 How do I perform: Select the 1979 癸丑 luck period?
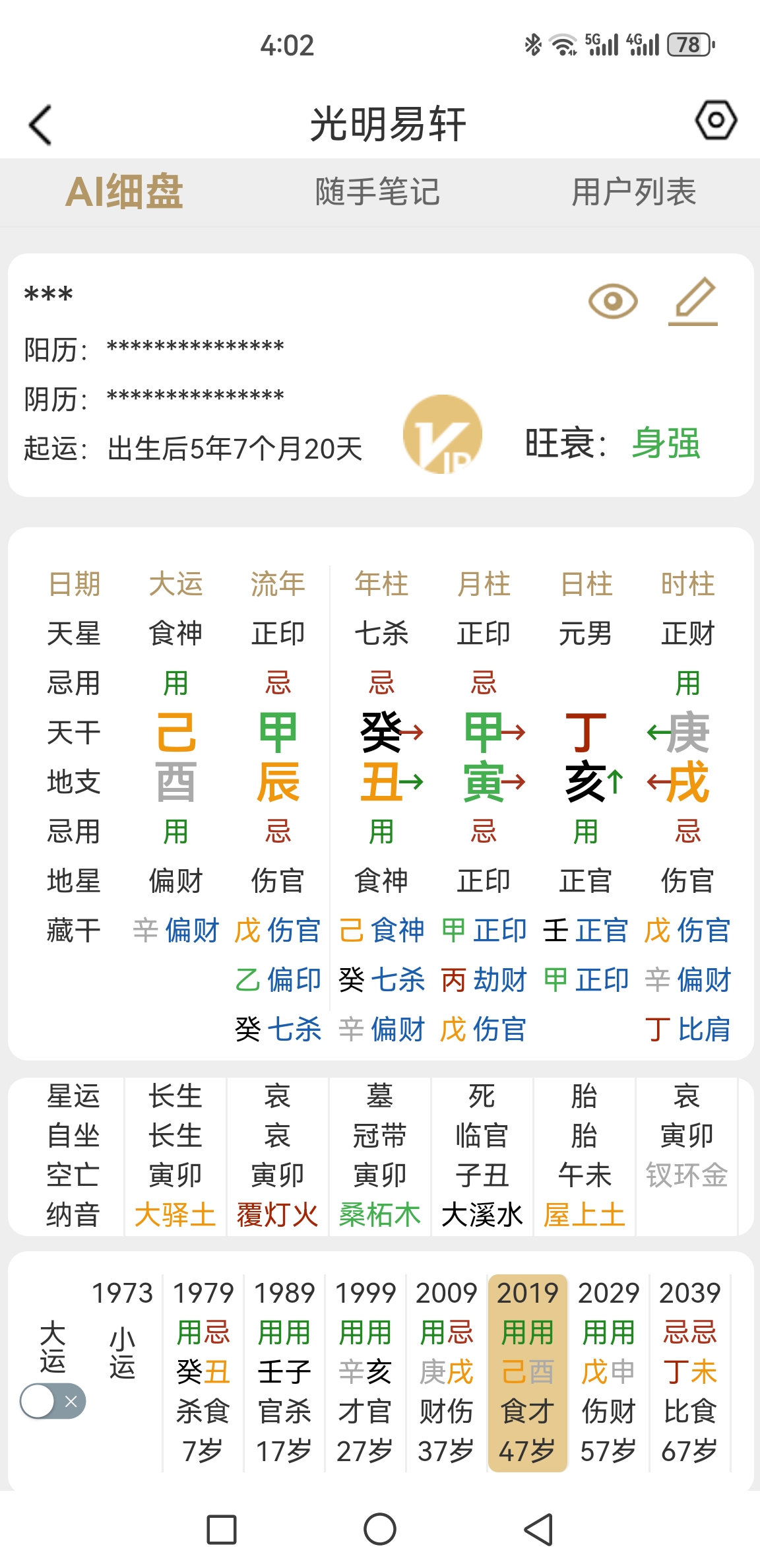click(x=203, y=1373)
